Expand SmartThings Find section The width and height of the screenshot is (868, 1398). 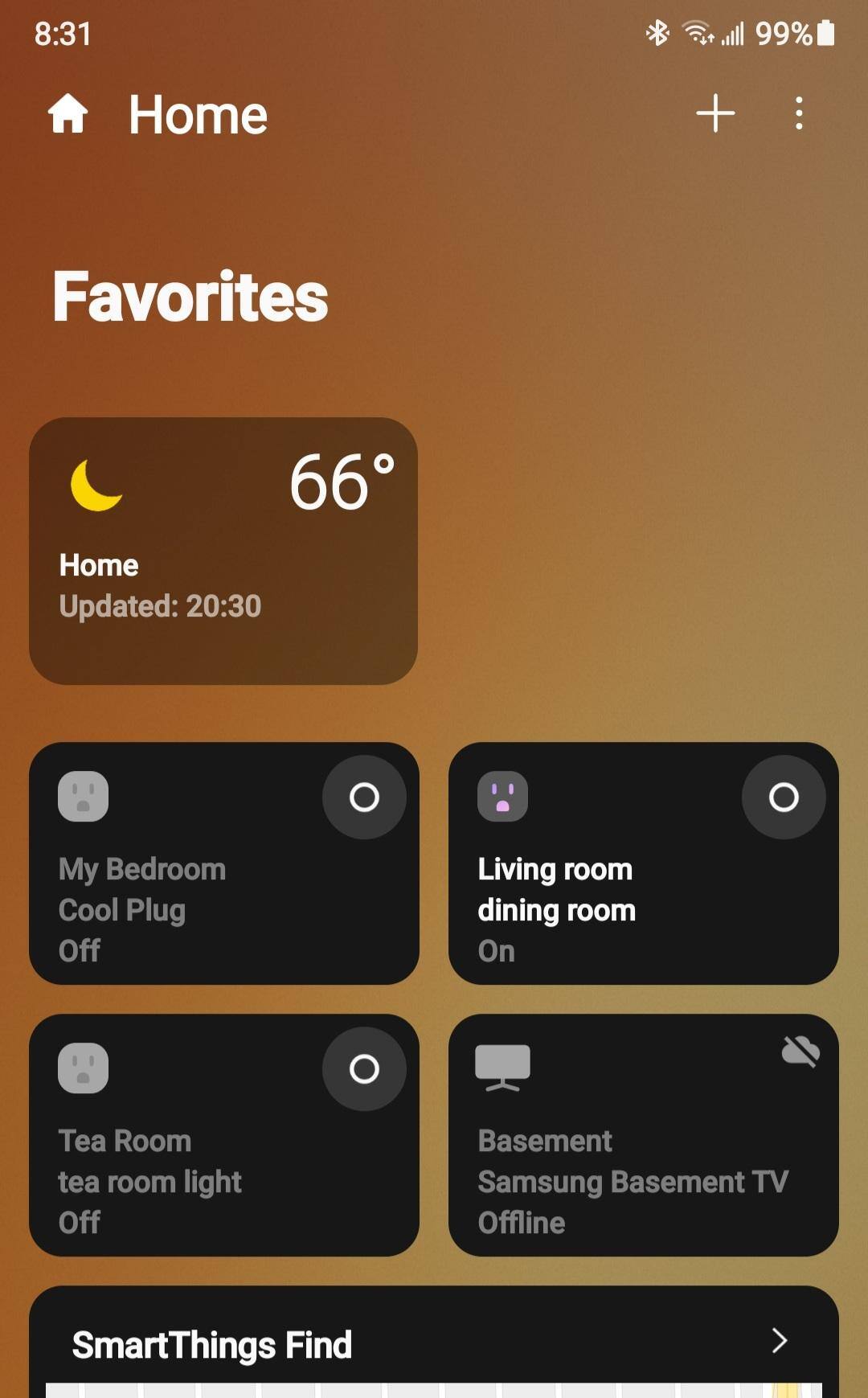tap(778, 1341)
